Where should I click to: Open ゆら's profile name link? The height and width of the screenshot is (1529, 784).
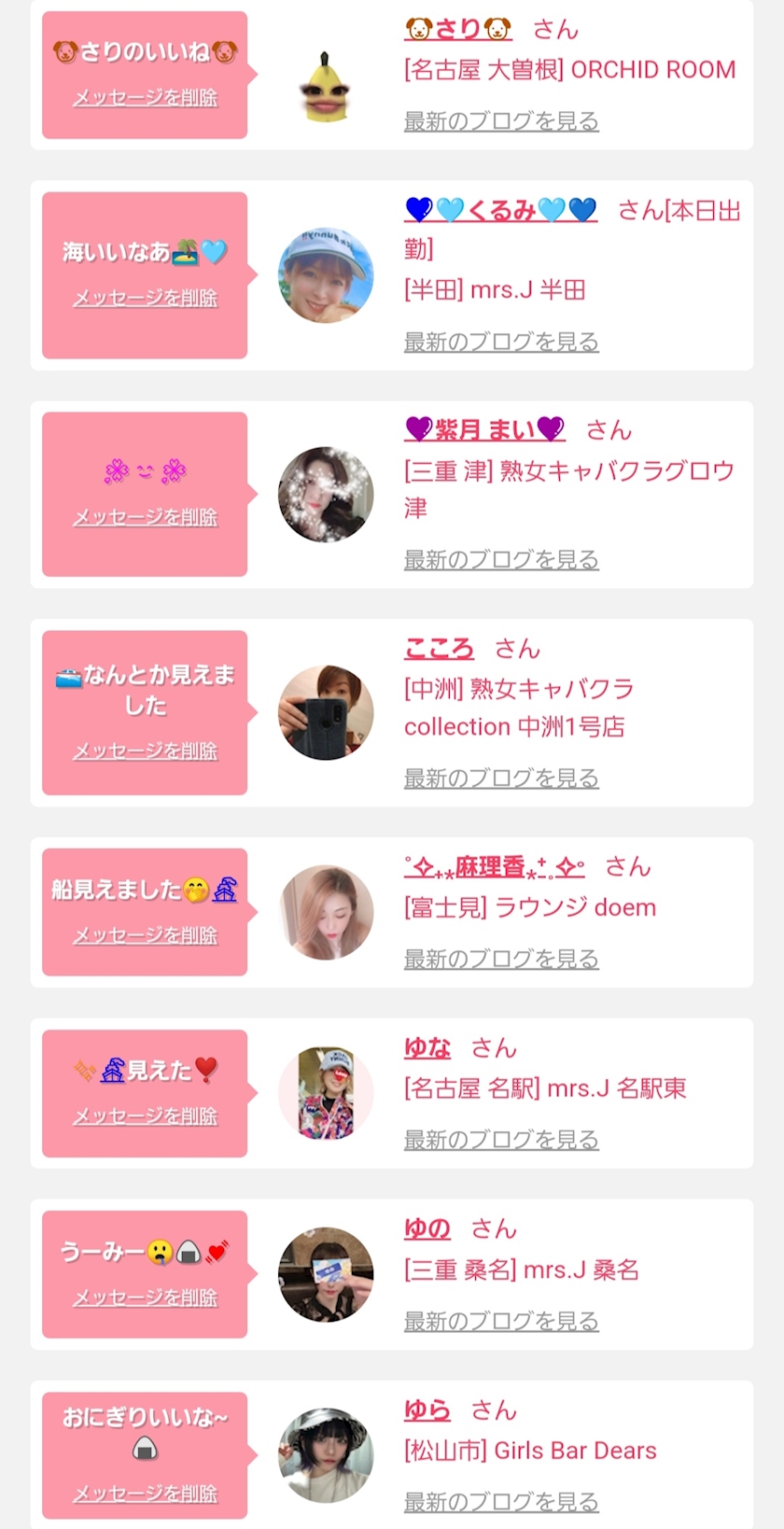click(x=427, y=1410)
